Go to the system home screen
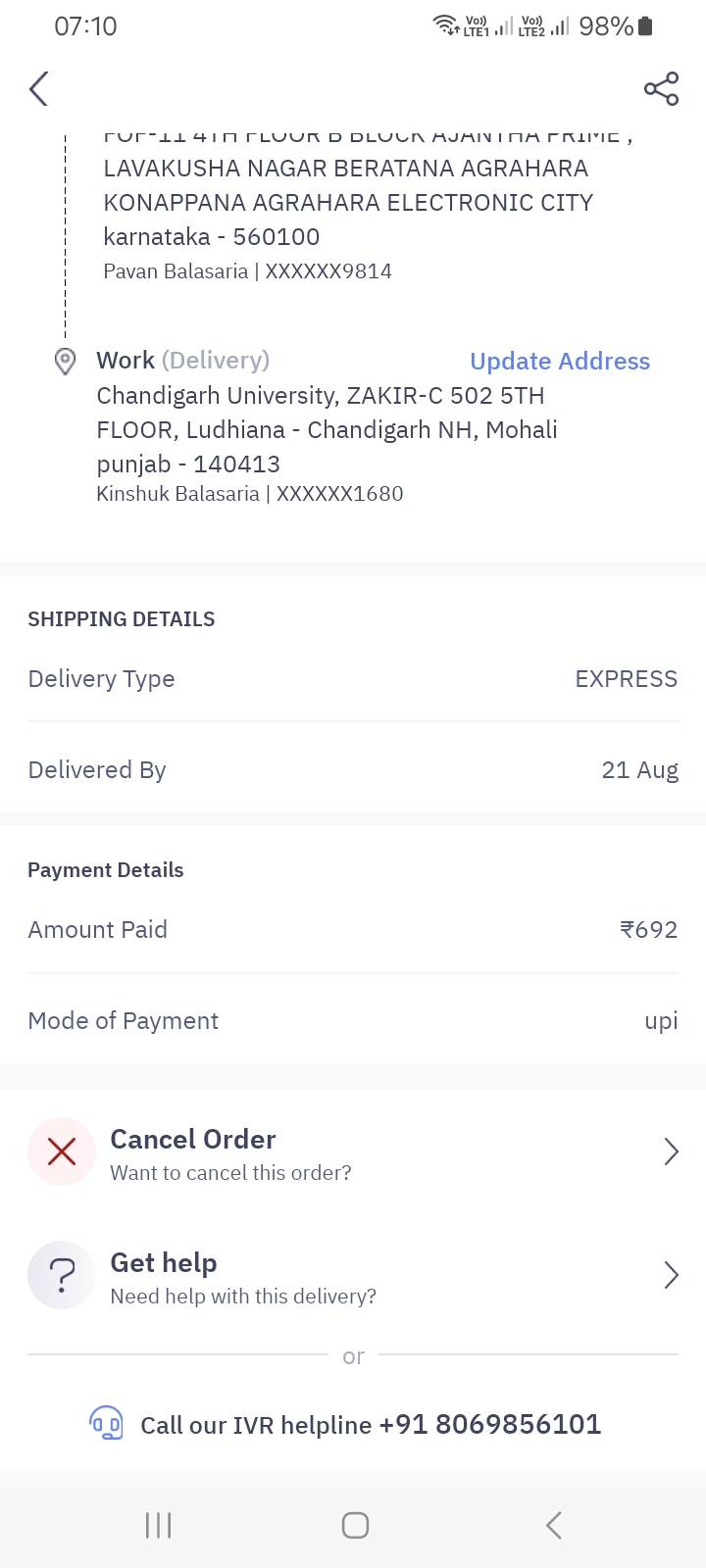This screenshot has height=1568, width=706. [x=355, y=1525]
